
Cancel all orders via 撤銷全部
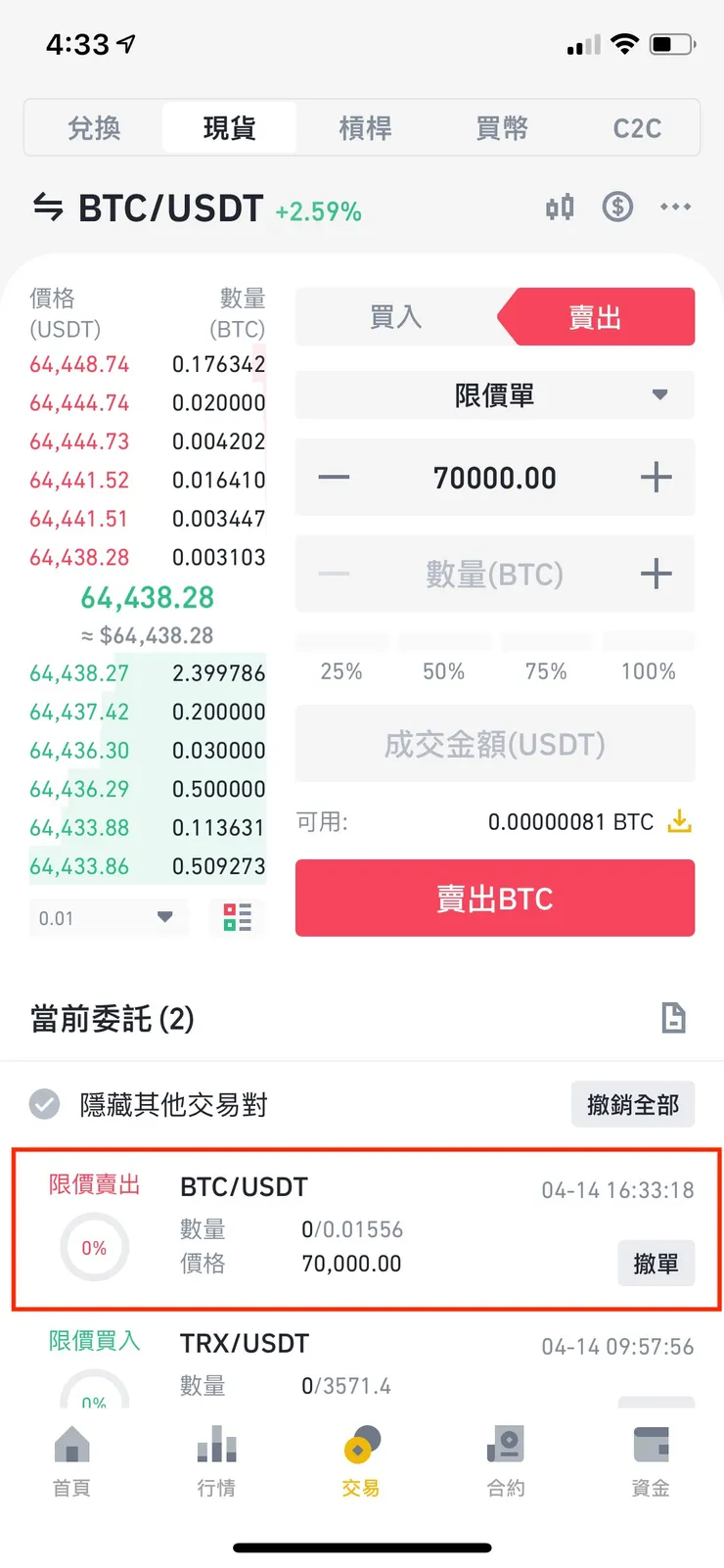(633, 1104)
